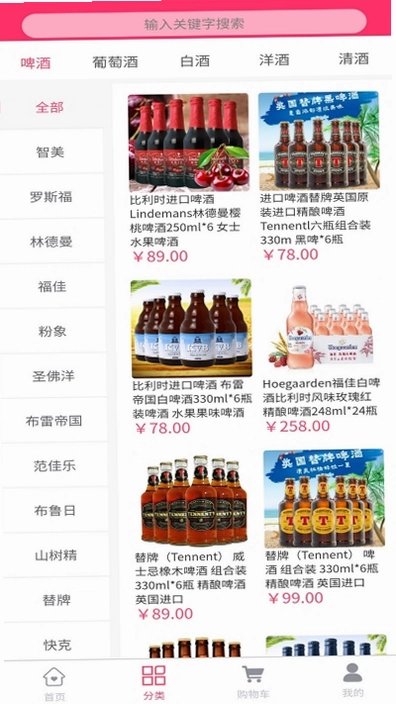The width and height of the screenshot is (396, 704).
Task: Open the Lindemans cherry beer product
Action: click(189, 179)
